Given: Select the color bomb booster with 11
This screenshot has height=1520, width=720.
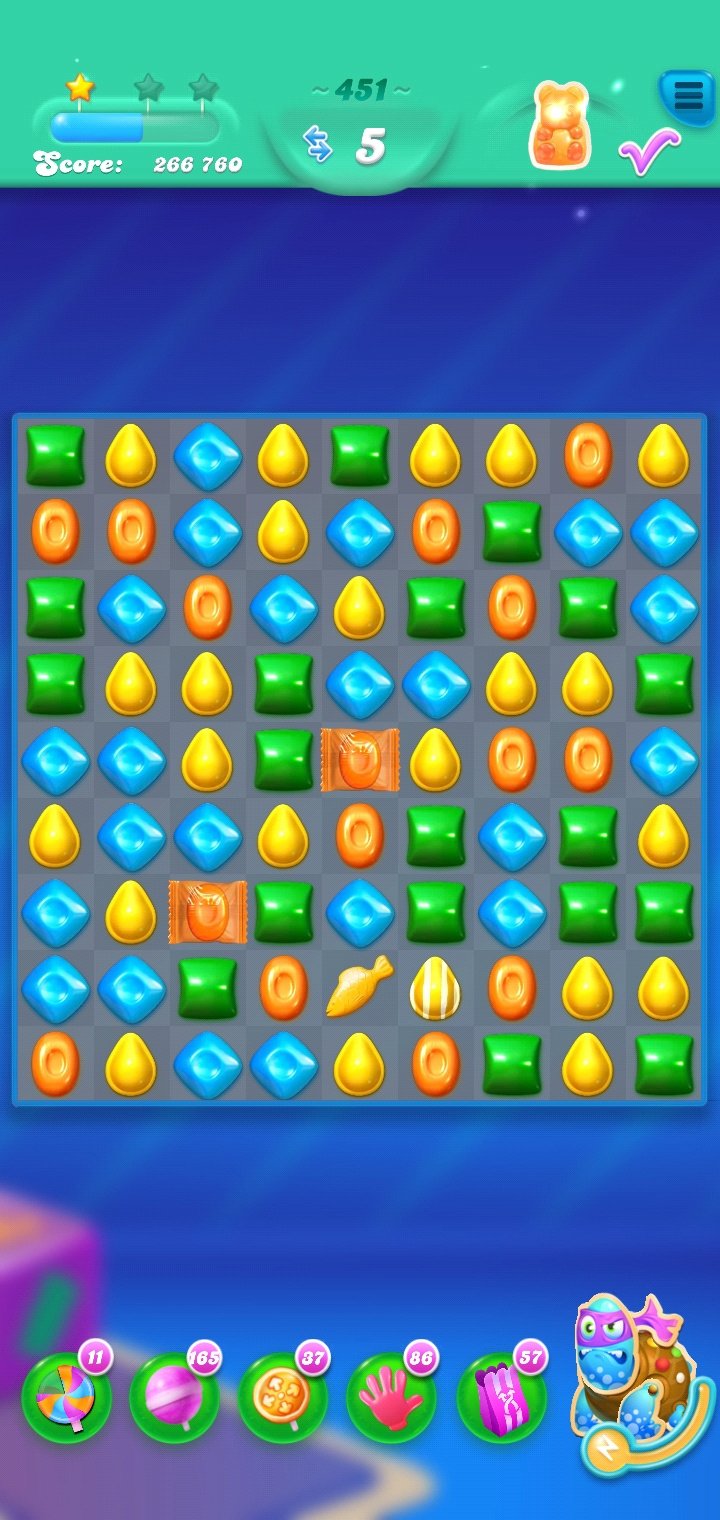Looking at the screenshot, I should point(65,1398).
